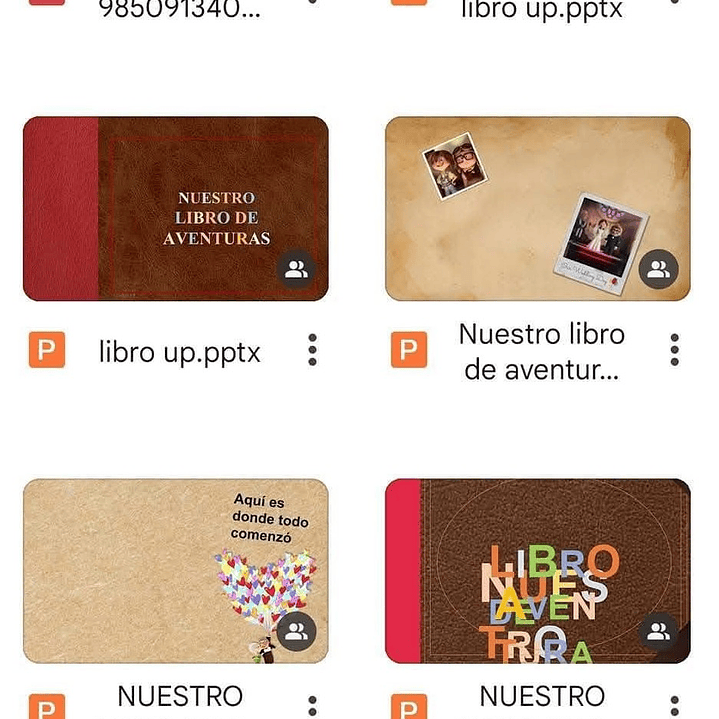Open the parchment thumbnail with two photos
This screenshot has height=719, width=719.
pyautogui.click(x=537, y=208)
